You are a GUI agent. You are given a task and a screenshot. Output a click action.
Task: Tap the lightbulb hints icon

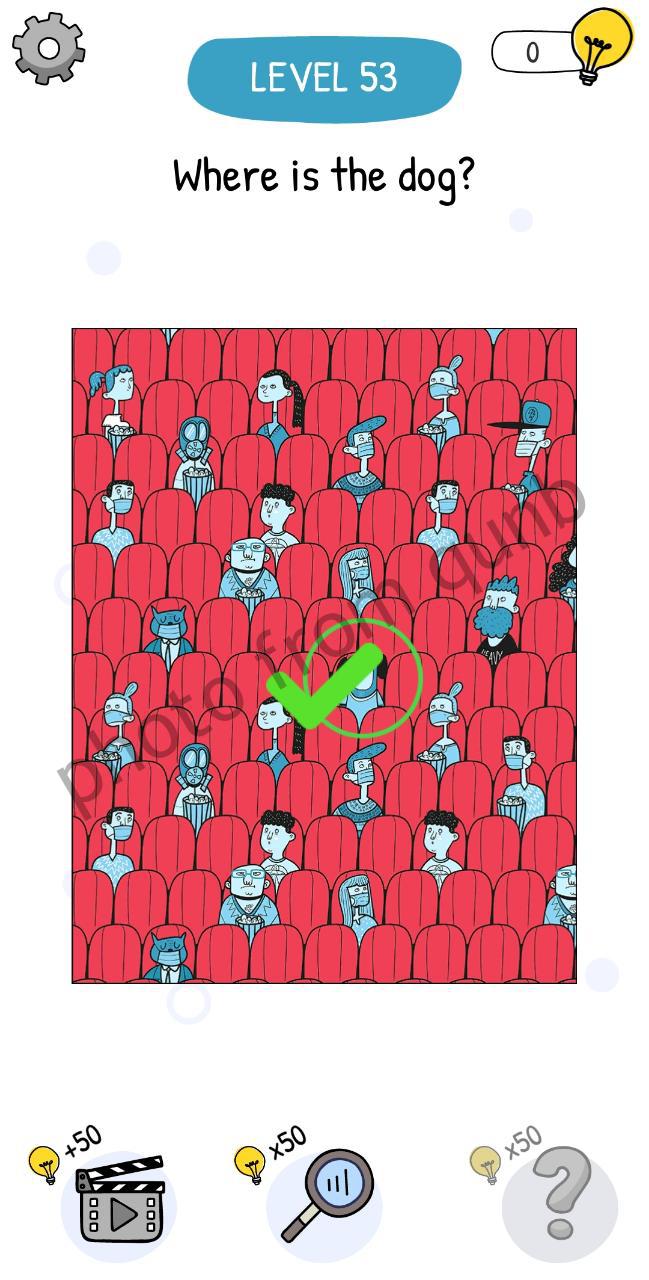point(601,46)
